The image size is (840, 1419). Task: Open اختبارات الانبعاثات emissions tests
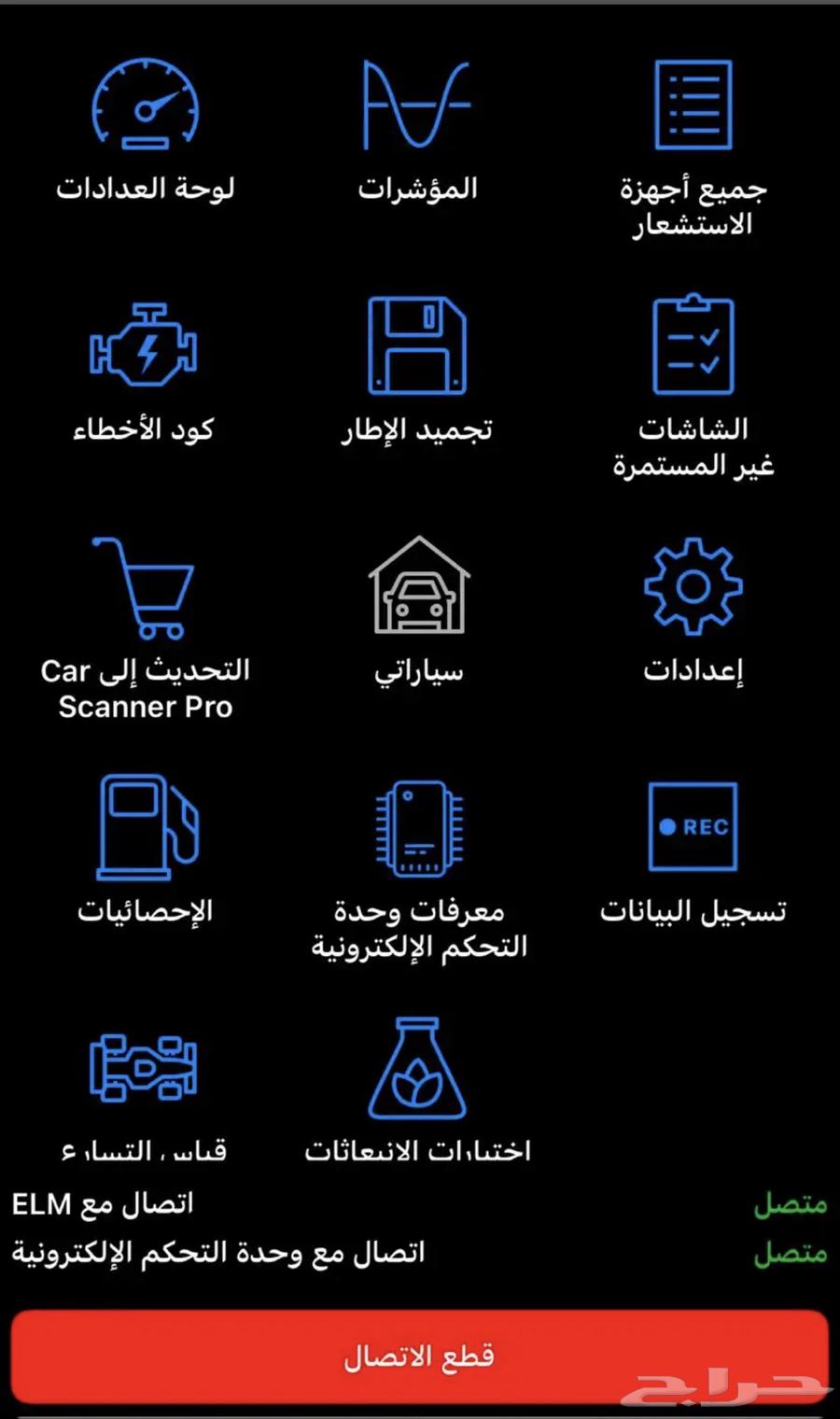pyautogui.click(x=417, y=1071)
